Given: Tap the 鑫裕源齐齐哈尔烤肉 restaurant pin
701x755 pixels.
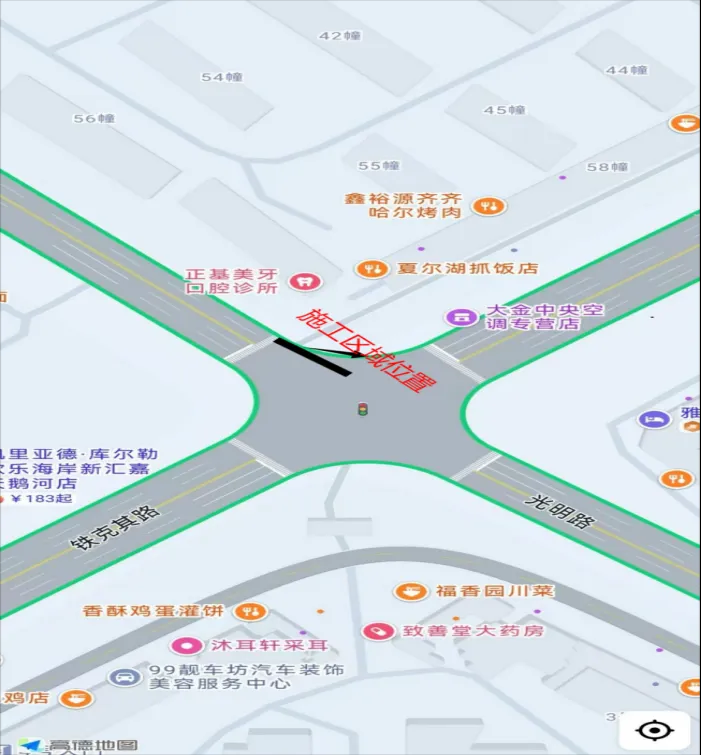Looking at the screenshot, I should [488, 206].
